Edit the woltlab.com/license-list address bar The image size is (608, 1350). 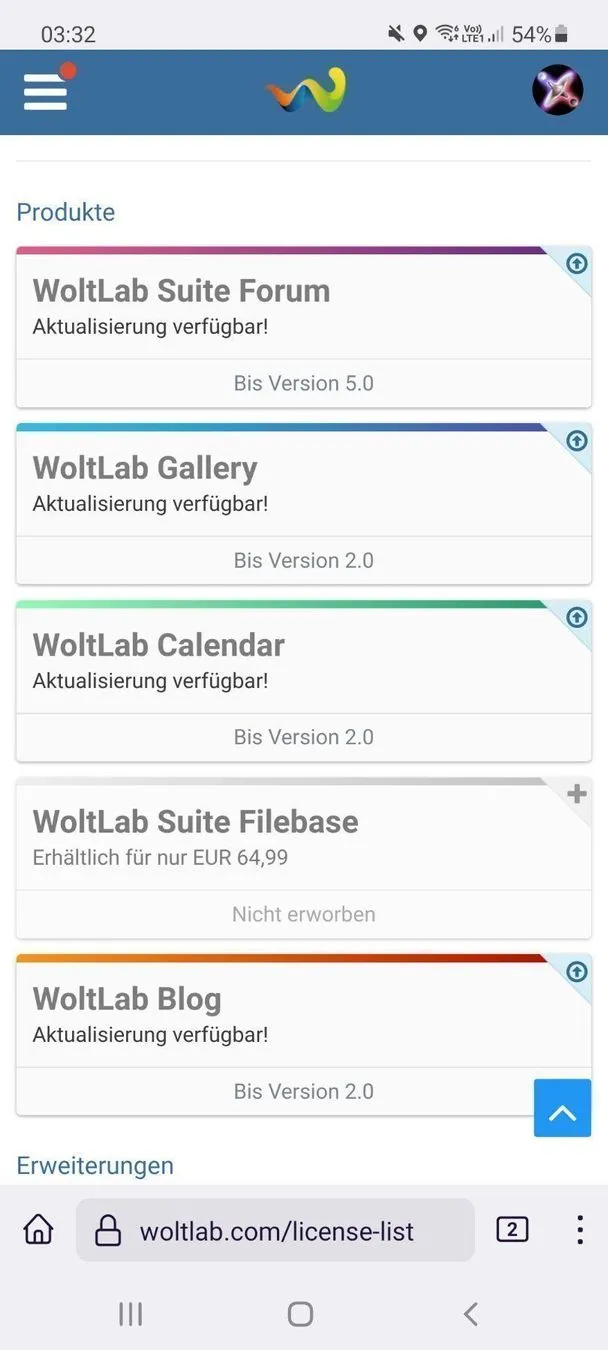[276, 1231]
